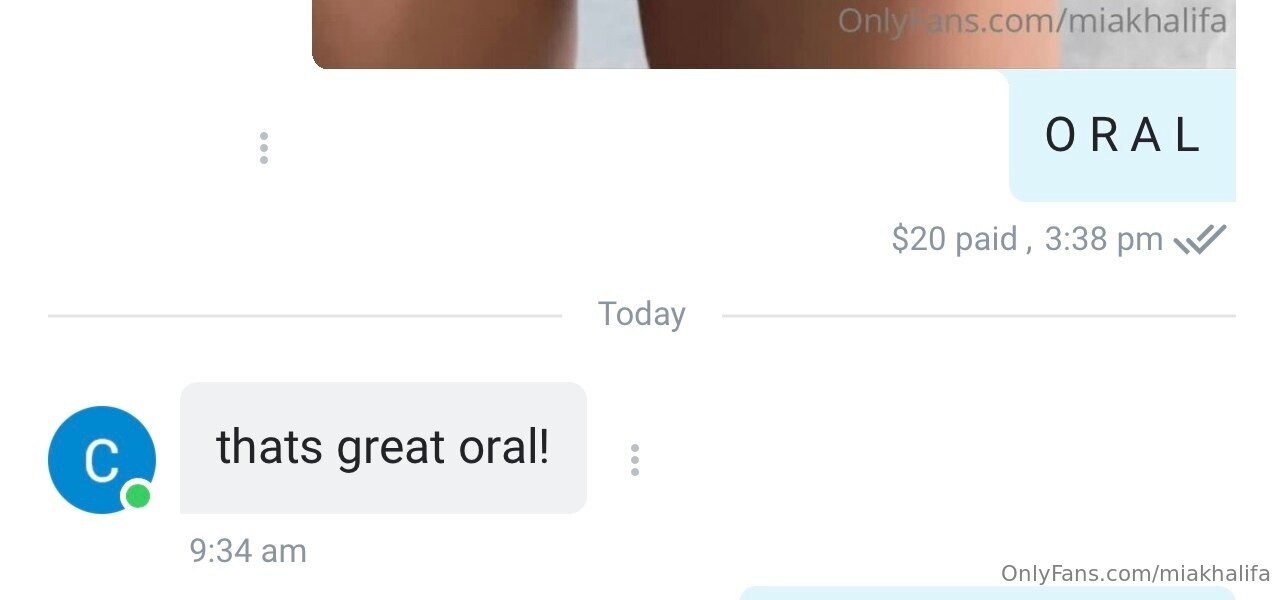The width and height of the screenshot is (1284, 600).
Task: Open options for the ORAL message
Action: point(263,148)
